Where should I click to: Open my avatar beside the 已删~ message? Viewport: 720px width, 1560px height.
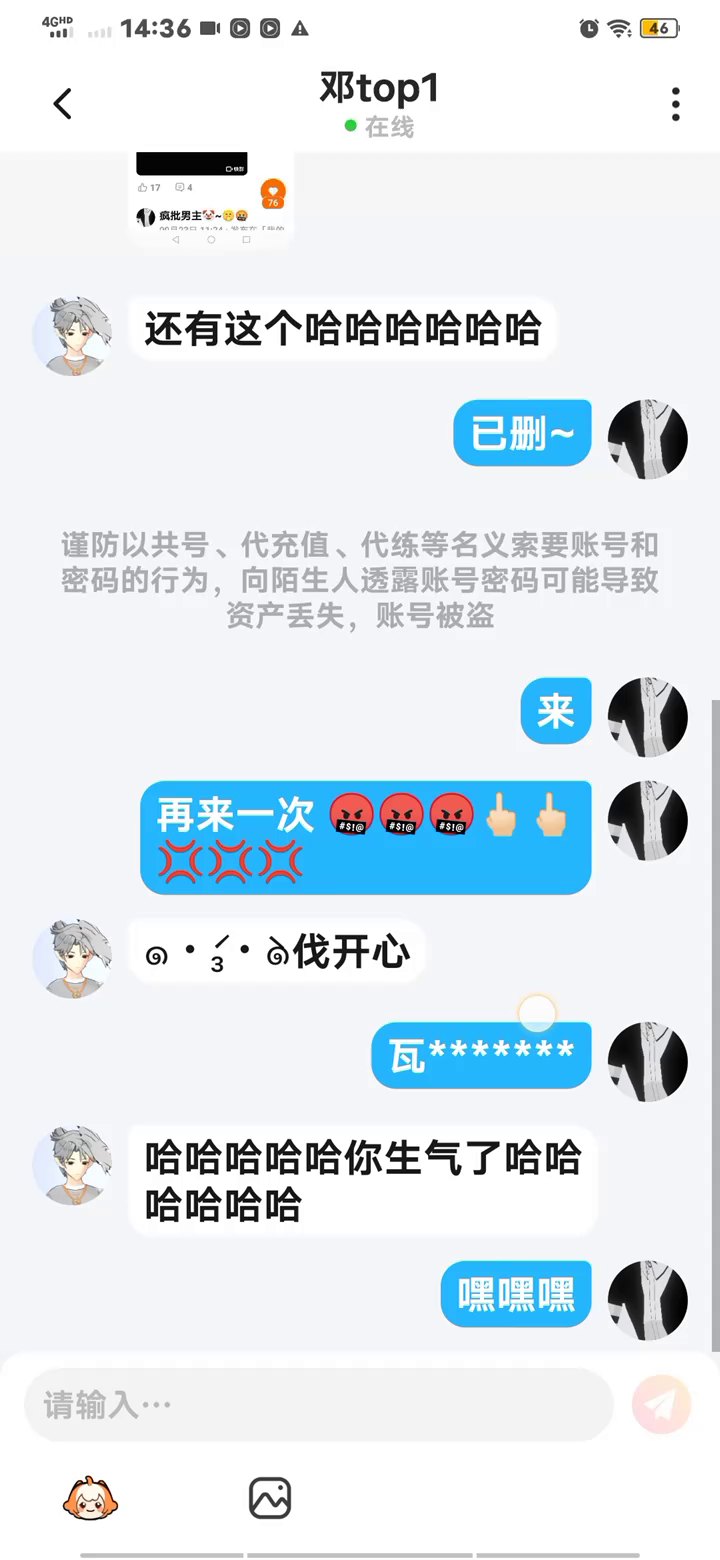click(647, 438)
